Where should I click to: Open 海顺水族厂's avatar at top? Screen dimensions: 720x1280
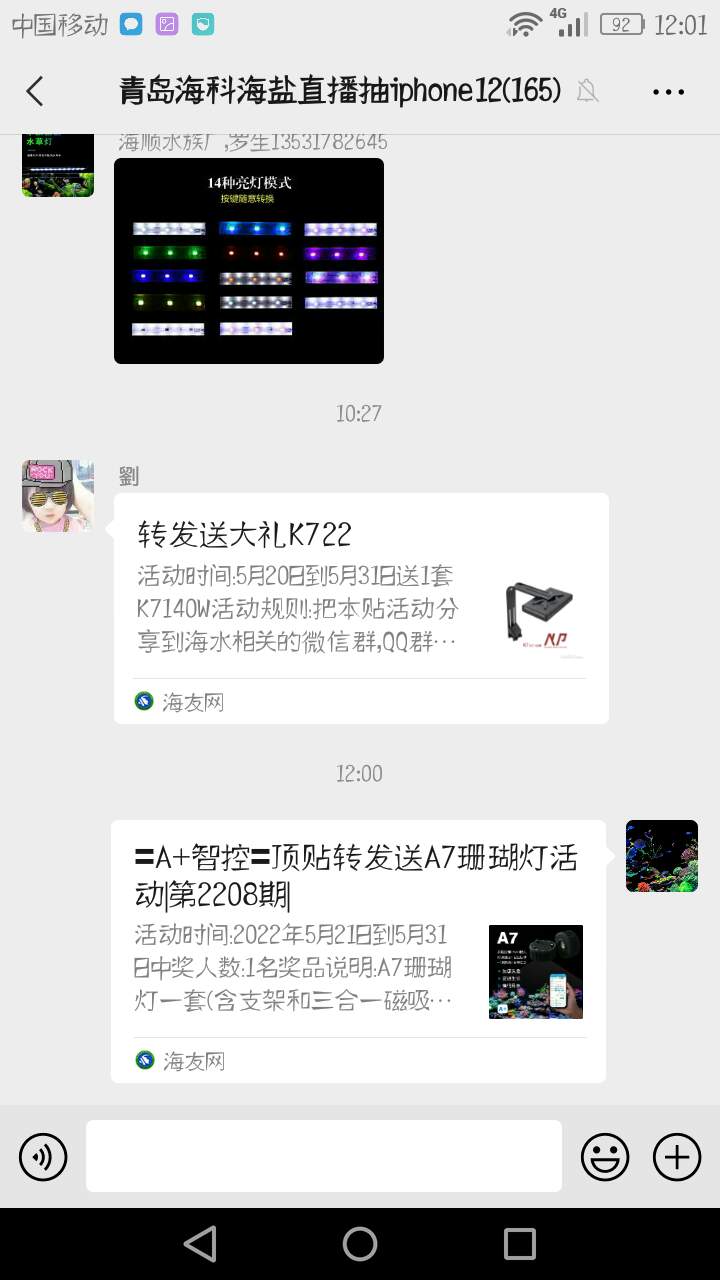click(58, 165)
